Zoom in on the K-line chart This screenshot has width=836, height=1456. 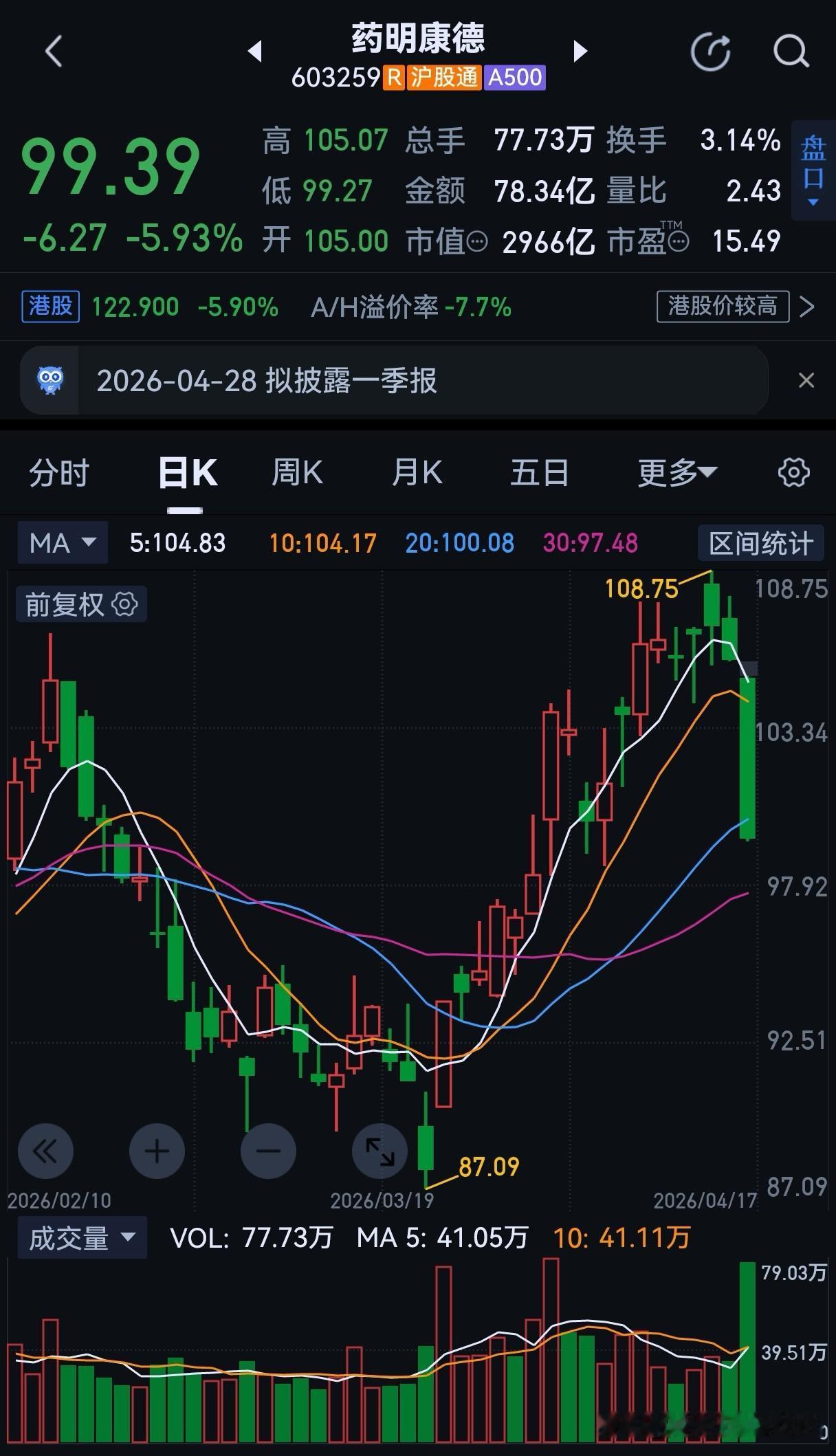pyautogui.click(x=157, y=1151)
